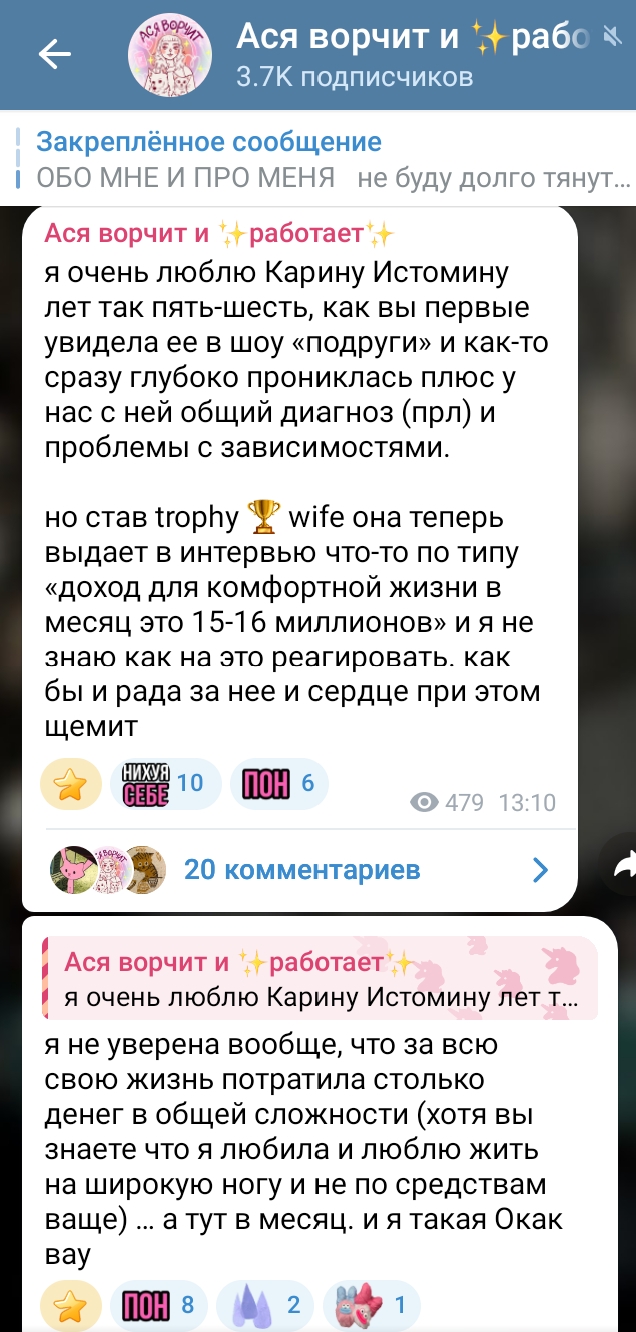Tap ПОН reaction with count 6
The image size is (636, 1332).
[279, 783]
